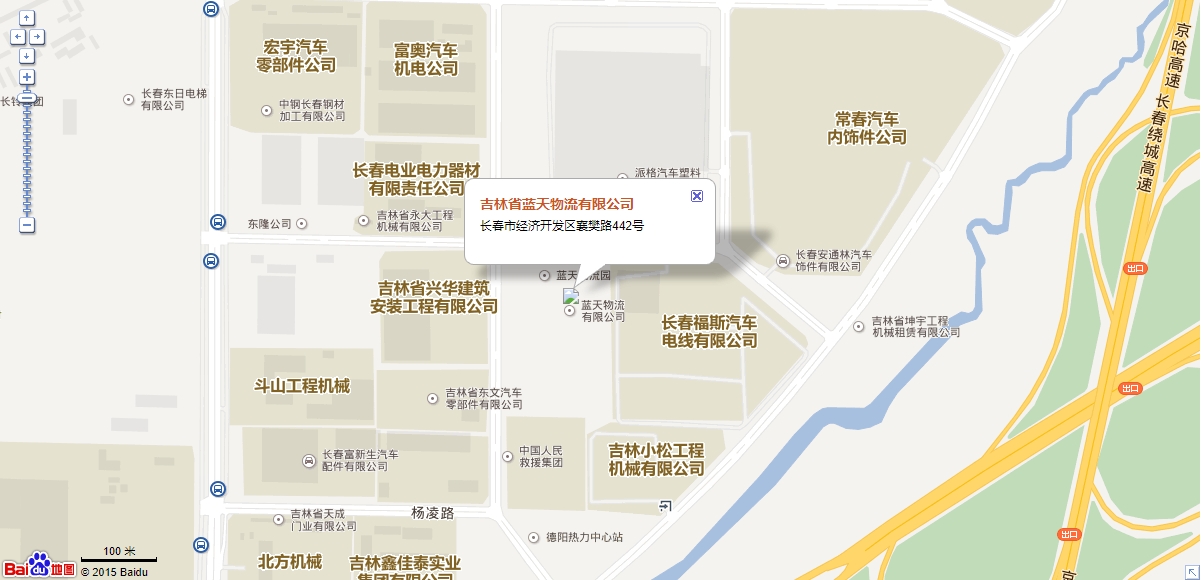
Task: Tap the 出口 exit marker on 长春绕城高速
Action: [x=1134, y=268]
